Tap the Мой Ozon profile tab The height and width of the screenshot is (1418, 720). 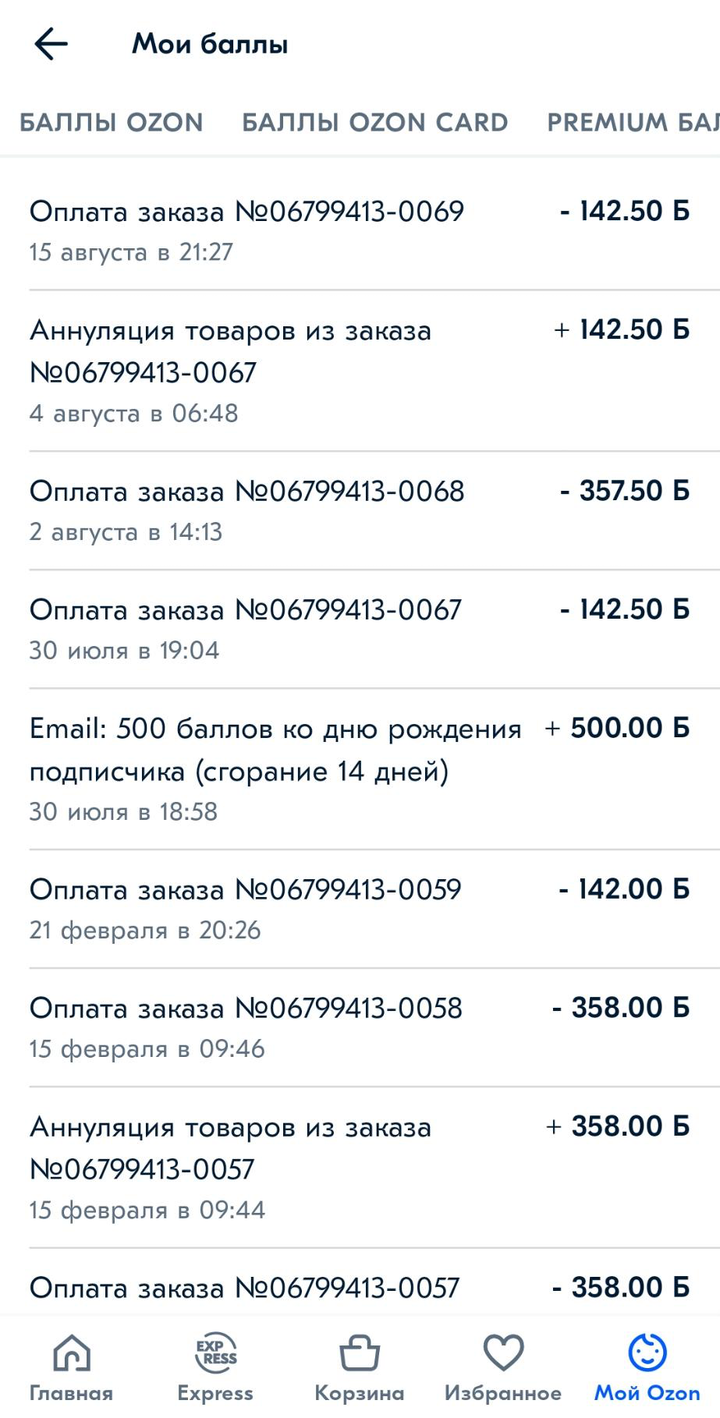[x=647, y=1368]
